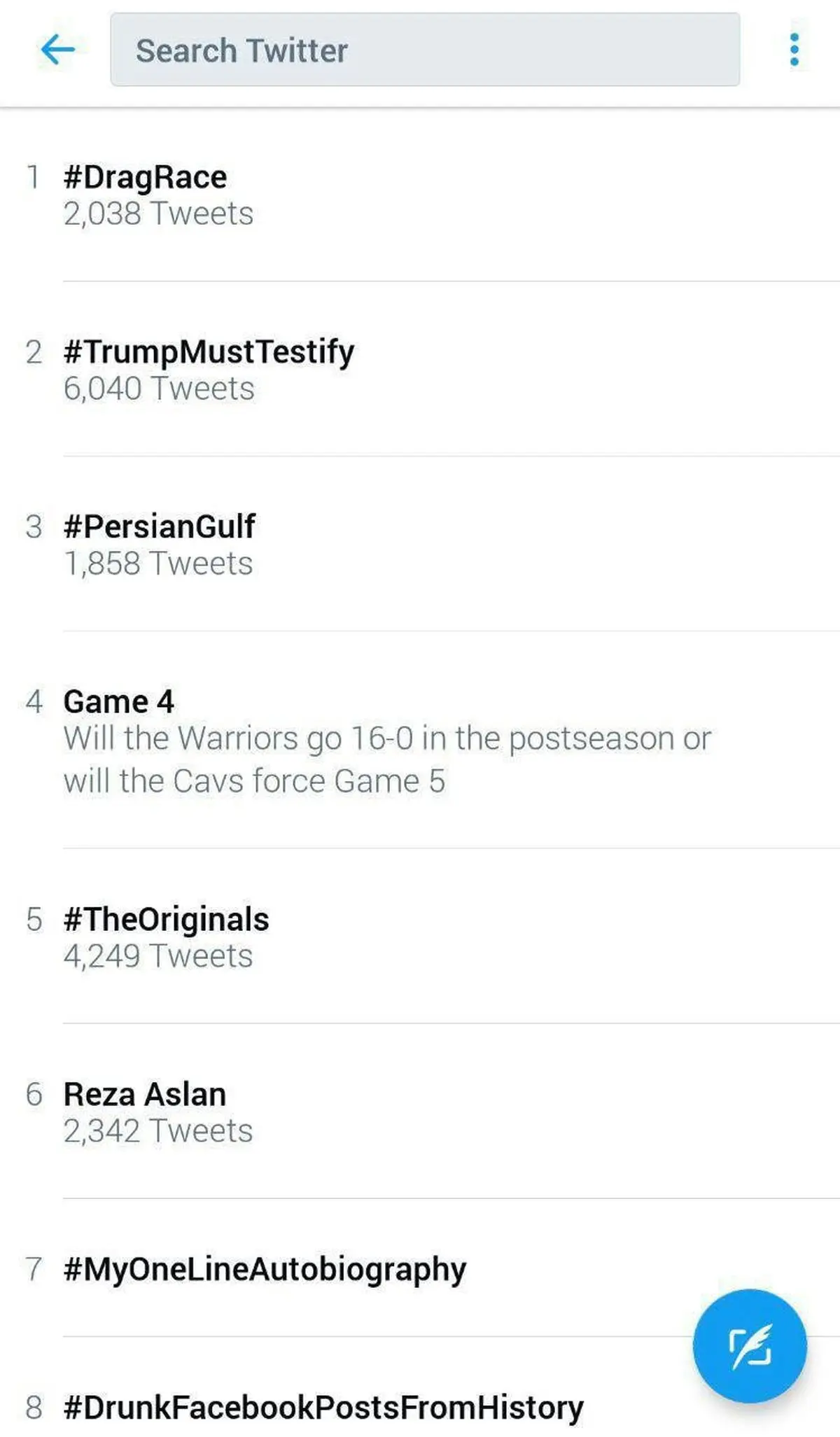Check out #TheOriginals trend
The width and height of the screenshot is (840, 1437).
[x=166, y=920]
